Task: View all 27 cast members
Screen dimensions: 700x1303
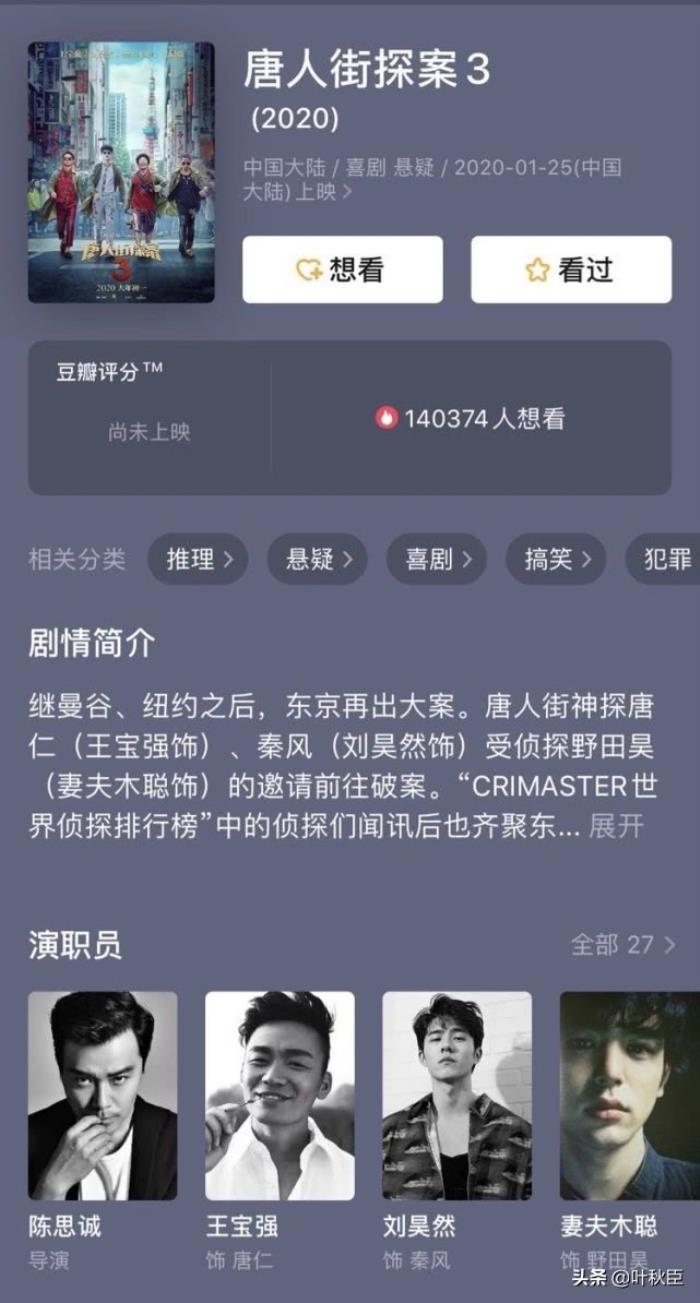Action: pyautogui.click(x=622, y=944)
